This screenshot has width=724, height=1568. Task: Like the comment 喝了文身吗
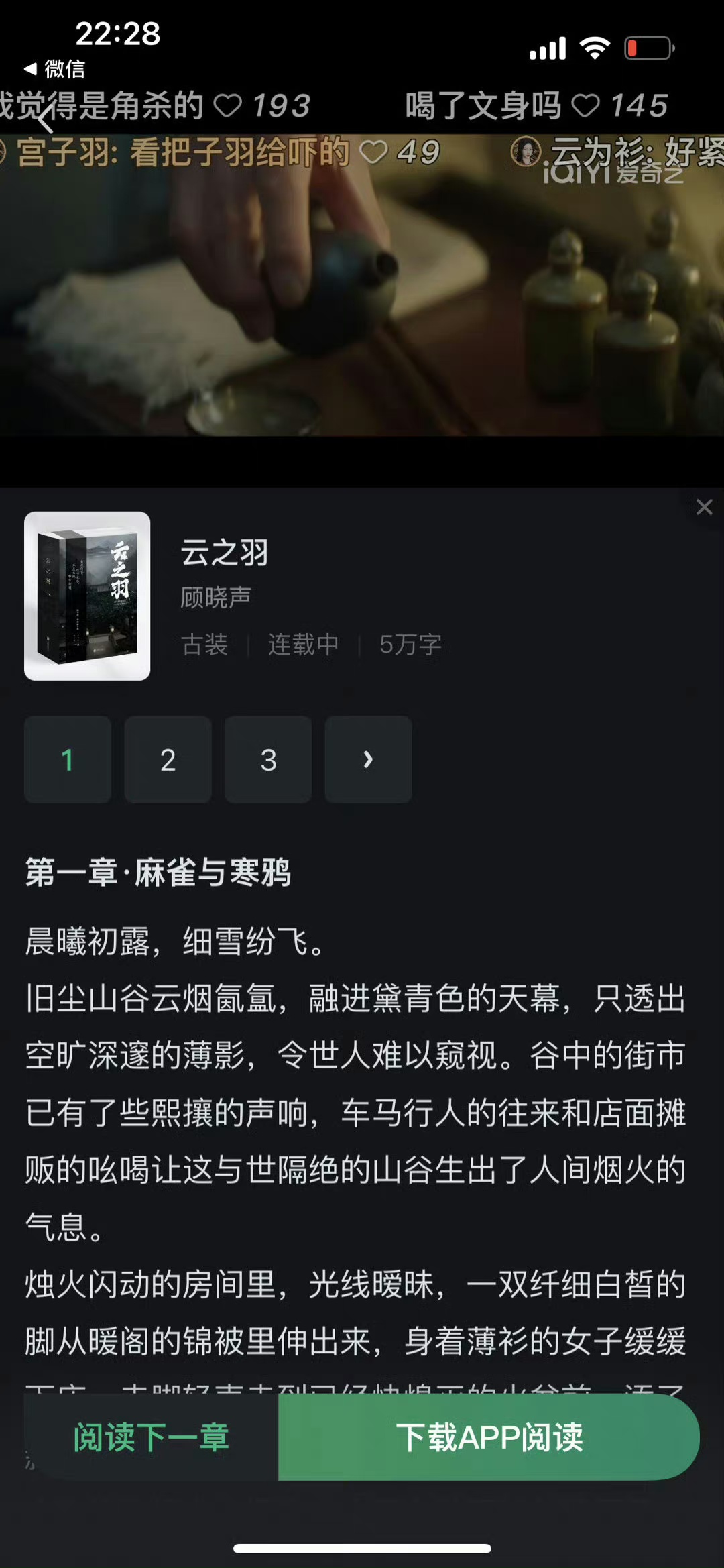point(585,105)
